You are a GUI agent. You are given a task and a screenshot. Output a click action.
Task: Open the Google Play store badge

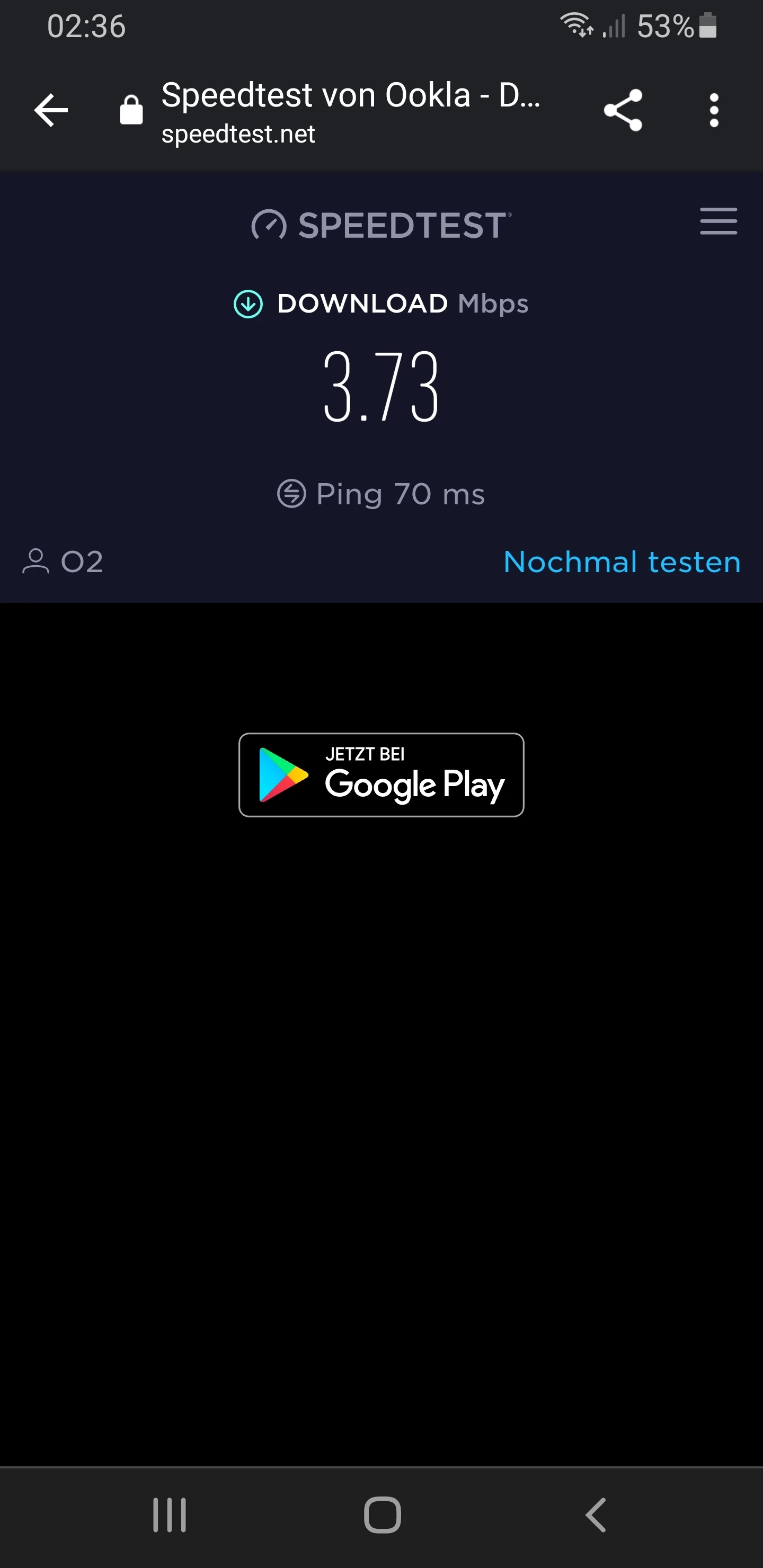click(381, 774)
